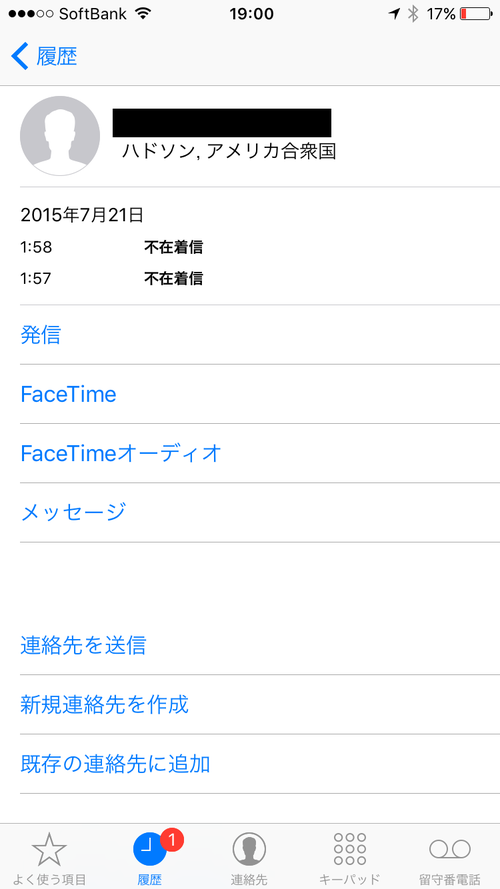
Task: Select FaceTimeオーディオ call option
Action: [x=260, y=453]
